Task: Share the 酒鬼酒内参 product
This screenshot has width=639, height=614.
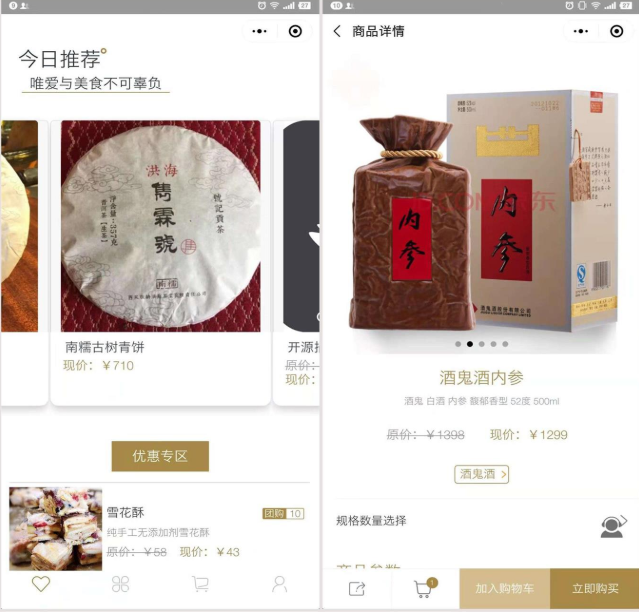Action: click(x=357, y=589)
